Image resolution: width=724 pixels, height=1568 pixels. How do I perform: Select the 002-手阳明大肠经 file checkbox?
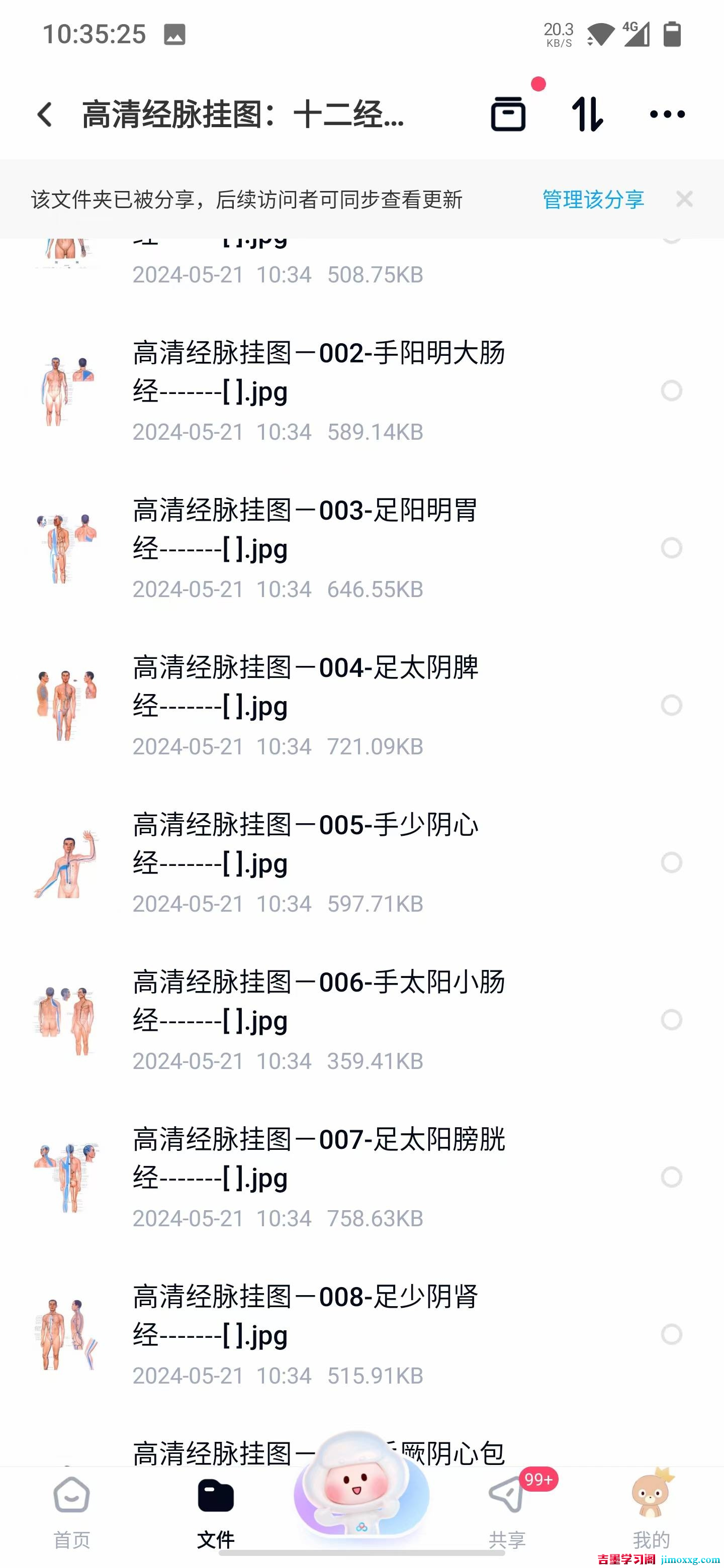pyautogui.click(x=671, y=391)
